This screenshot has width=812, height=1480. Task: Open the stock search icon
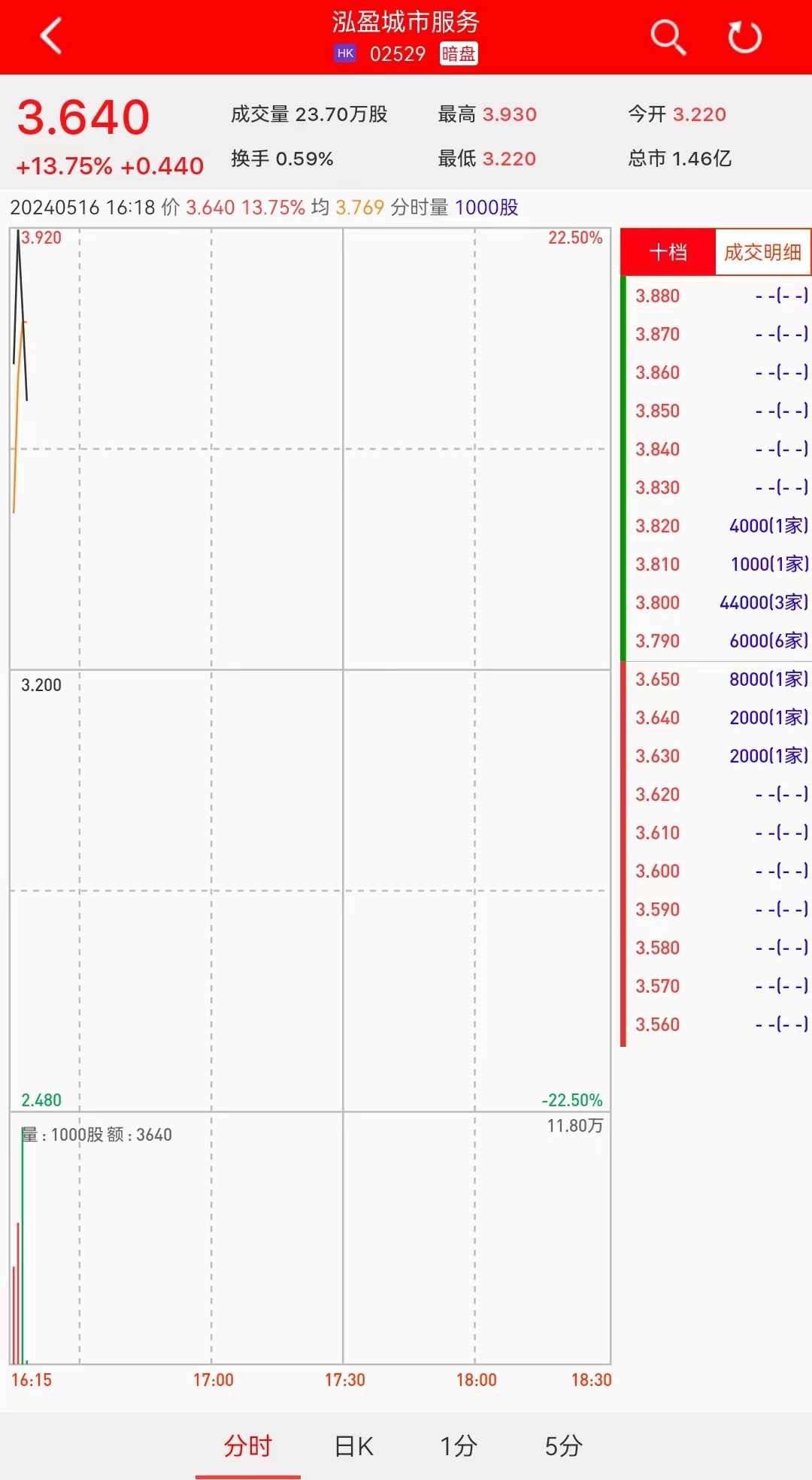click(668, 36)
